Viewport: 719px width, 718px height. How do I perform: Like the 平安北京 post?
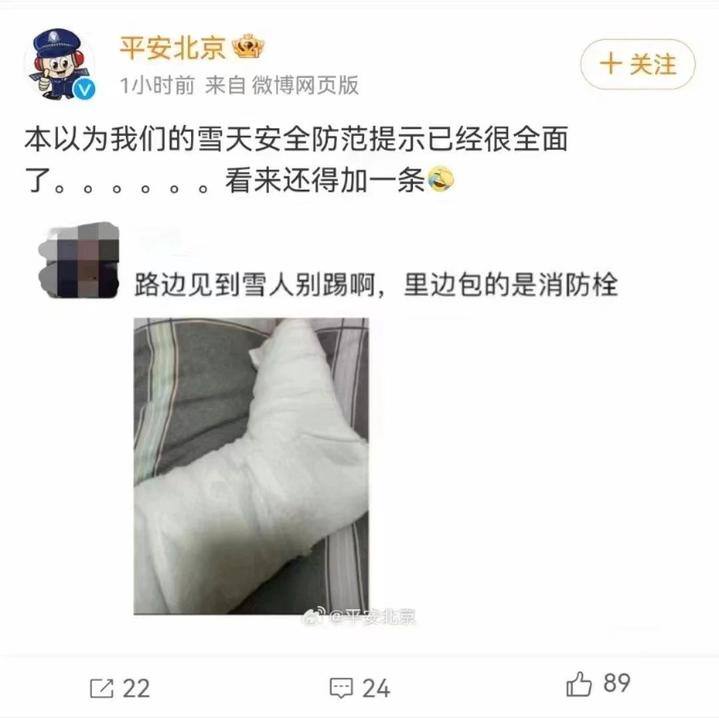coord(598,685)
